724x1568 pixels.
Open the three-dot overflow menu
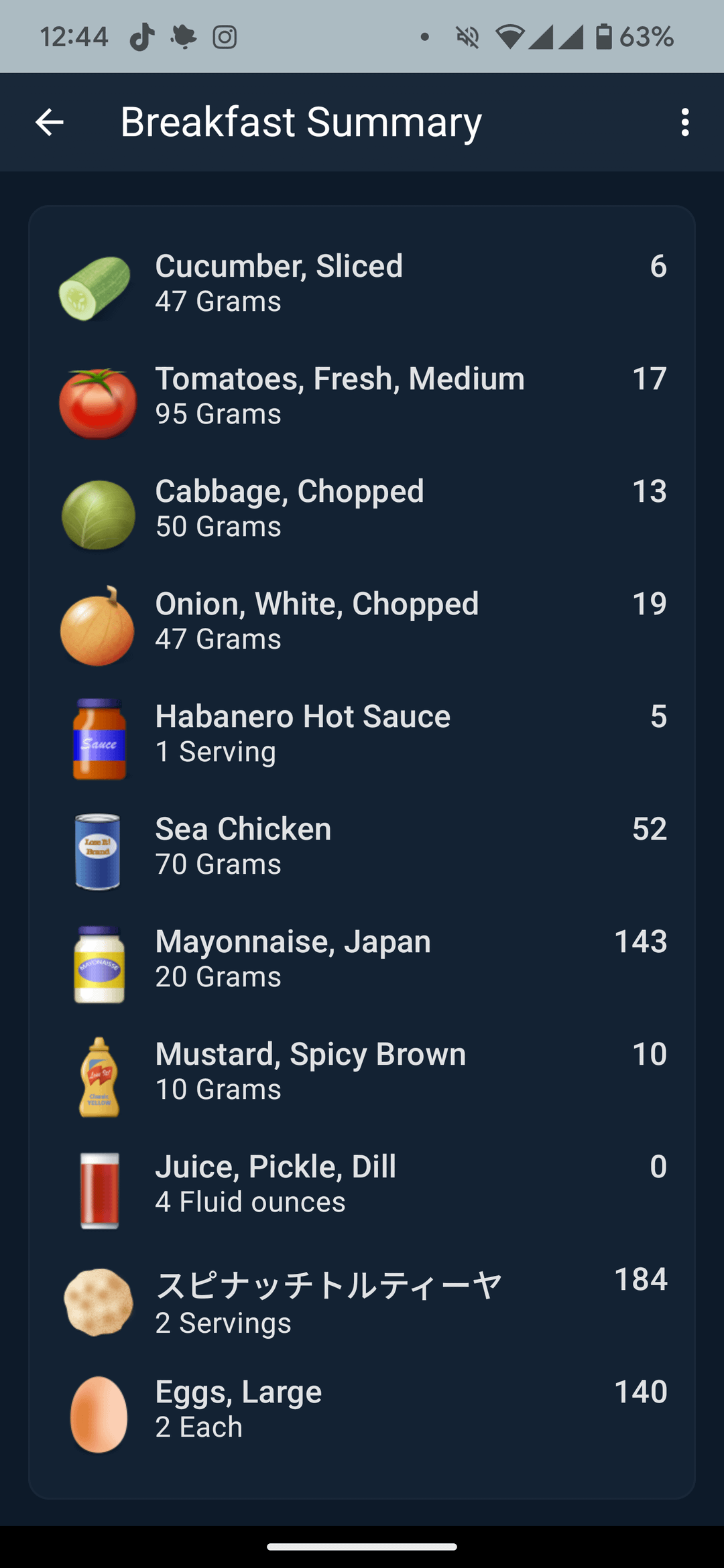[x=684, y=123]
